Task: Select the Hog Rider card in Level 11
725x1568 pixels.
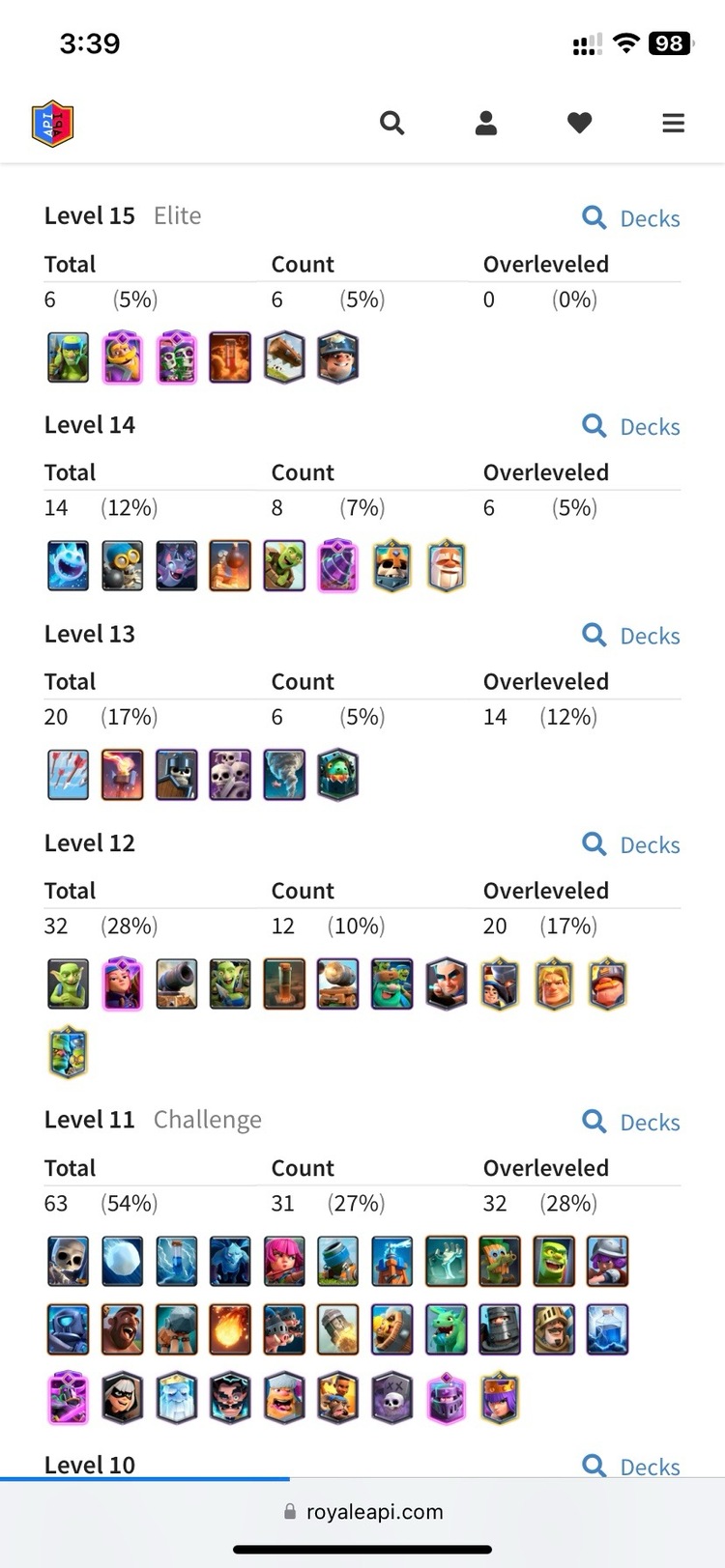Action: click(123, 1329)
